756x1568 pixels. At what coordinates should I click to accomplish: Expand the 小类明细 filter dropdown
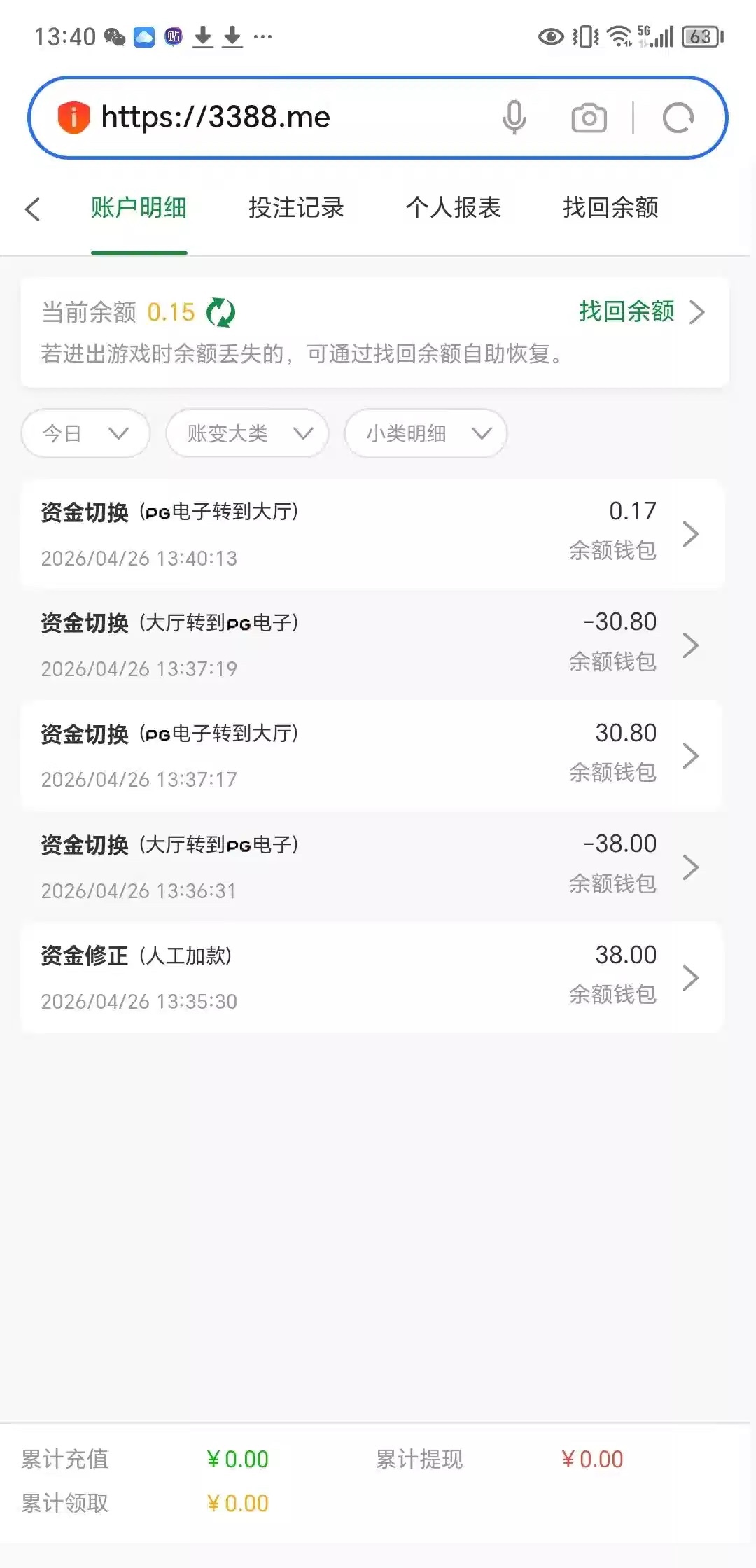(x=426, y=433)
